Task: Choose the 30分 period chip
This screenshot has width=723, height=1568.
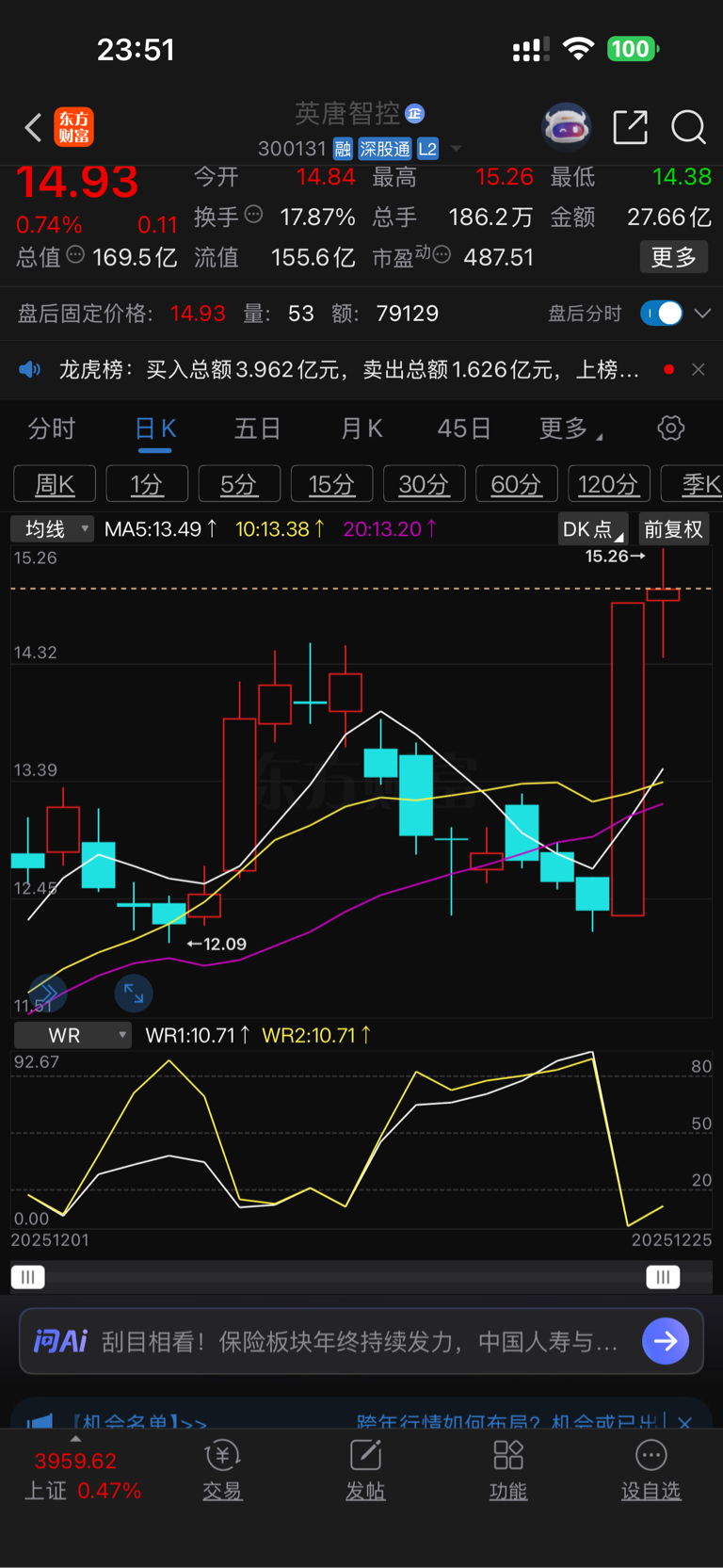Action: coord(424,484)
